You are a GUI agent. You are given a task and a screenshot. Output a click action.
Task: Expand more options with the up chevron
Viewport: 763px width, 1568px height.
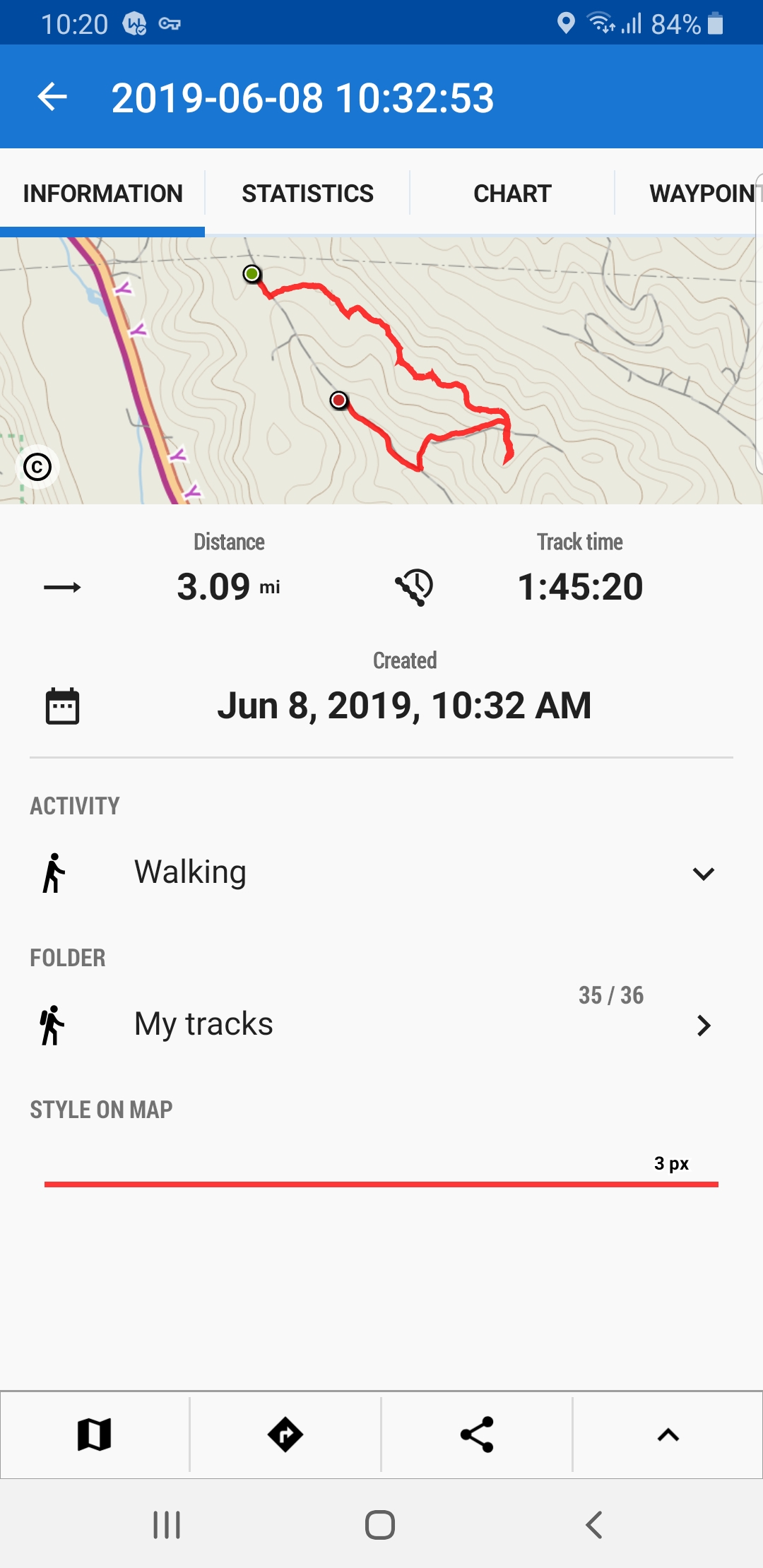[668, 1435]
